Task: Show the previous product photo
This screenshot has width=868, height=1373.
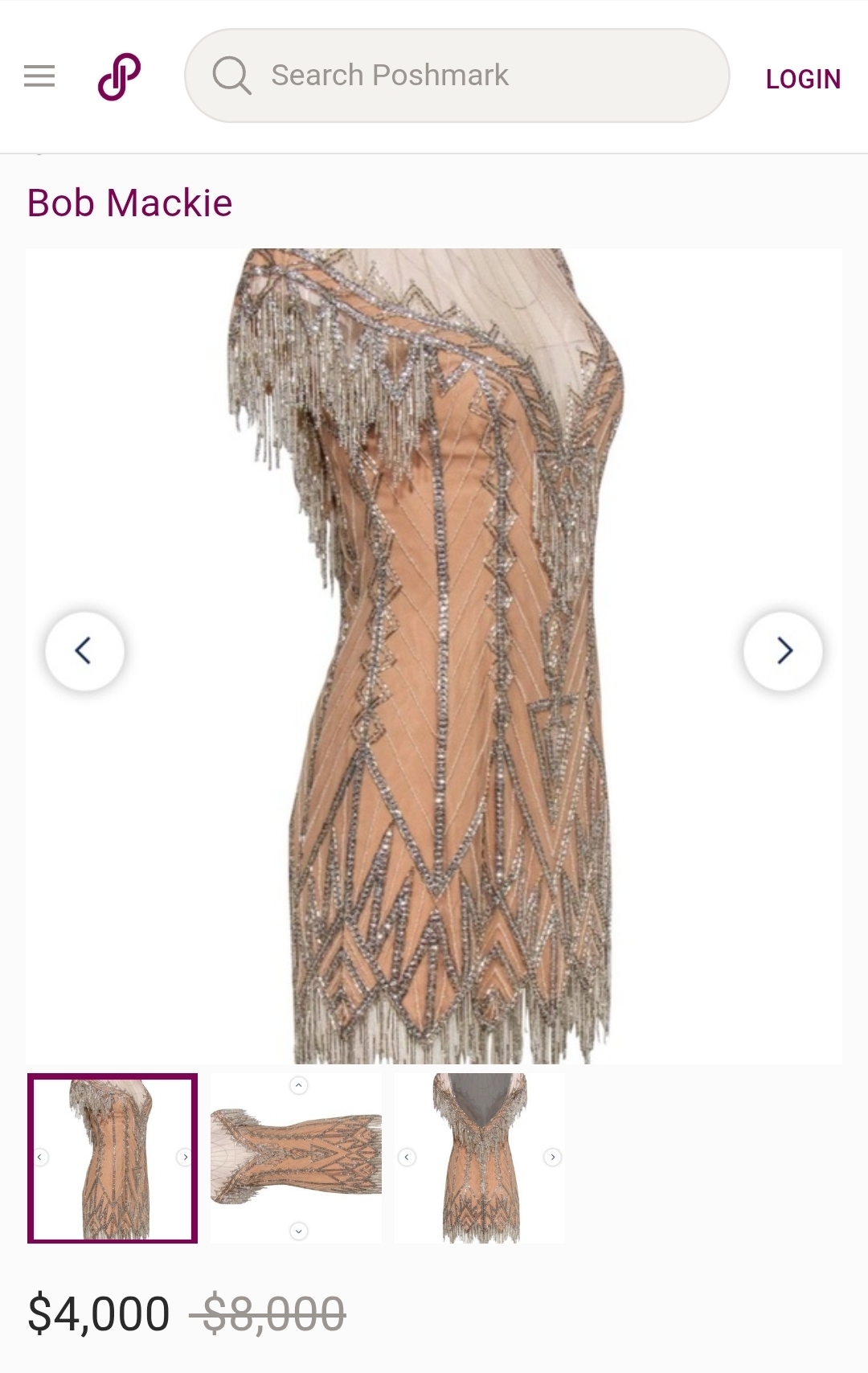Action: 84,650
